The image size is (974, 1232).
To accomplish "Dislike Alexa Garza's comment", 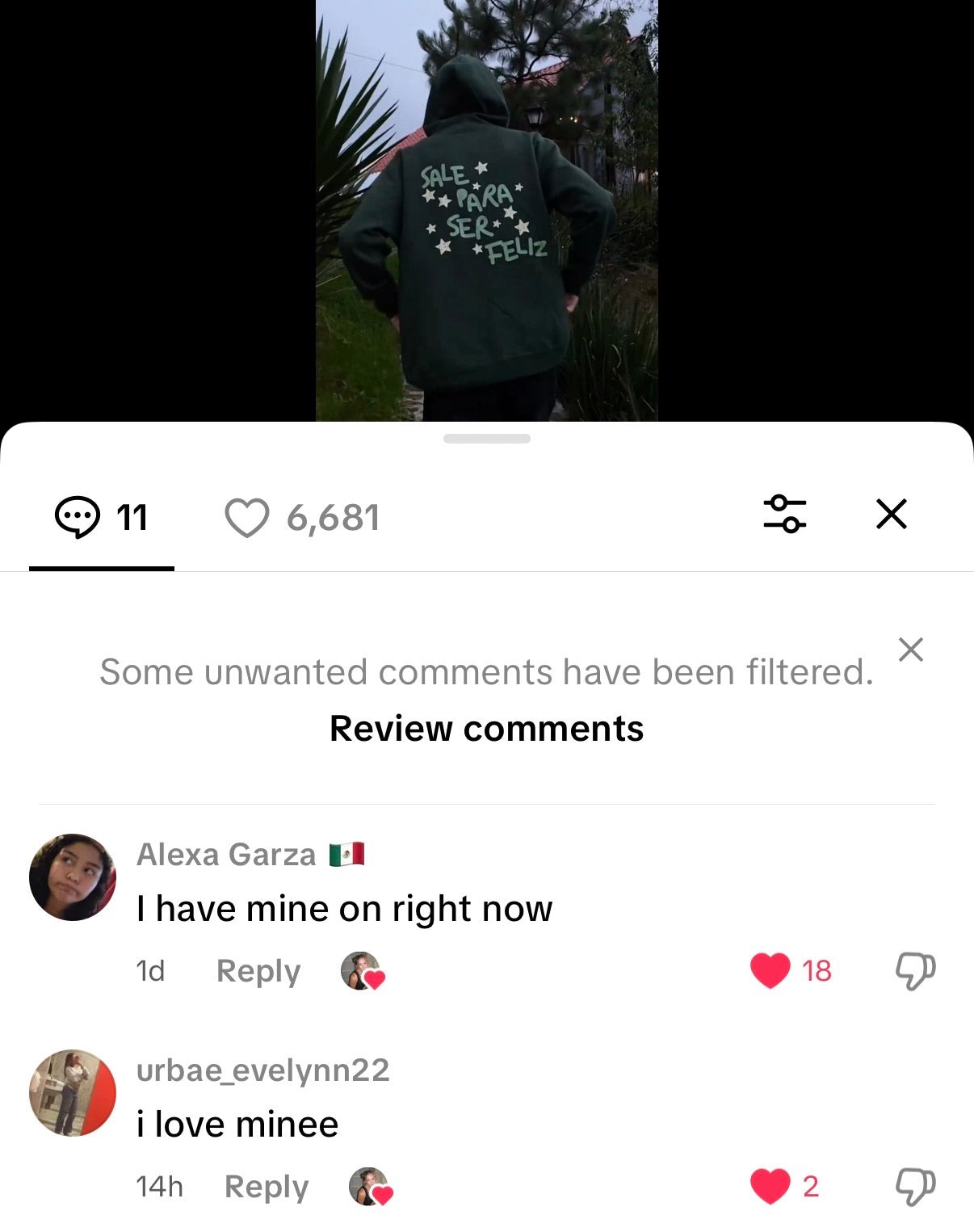I will [x=915, y=970].
